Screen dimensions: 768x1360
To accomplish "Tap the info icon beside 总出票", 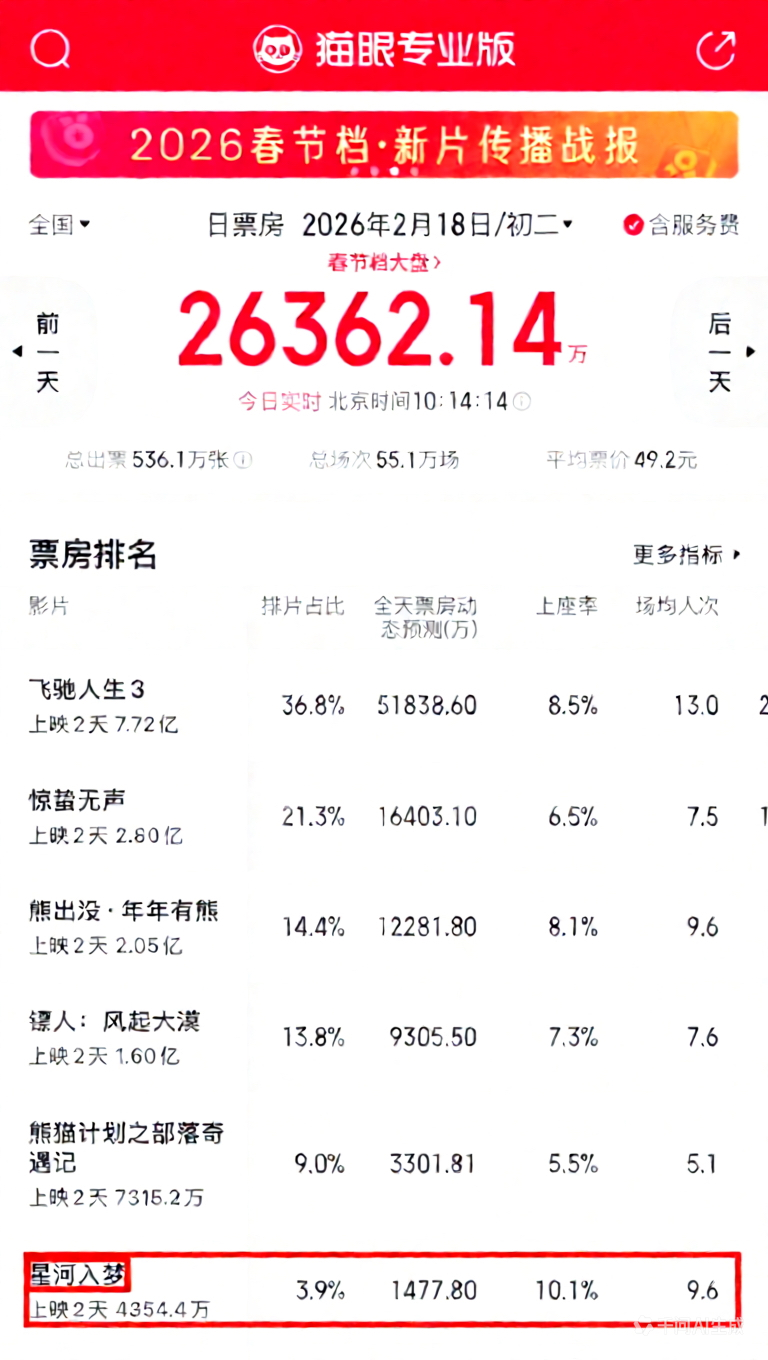I will [x=243, y=461].
